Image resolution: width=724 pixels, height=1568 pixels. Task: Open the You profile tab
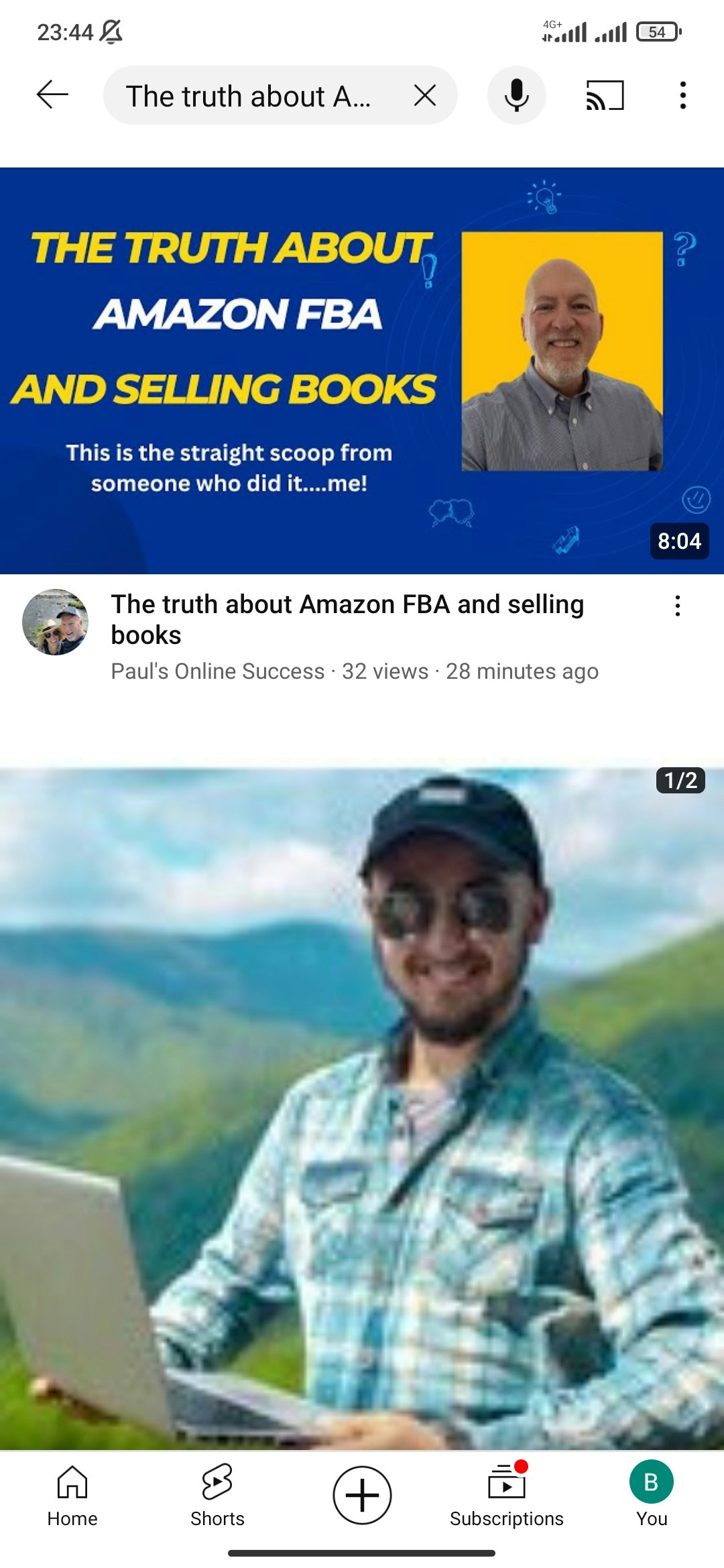[652, 1496]
